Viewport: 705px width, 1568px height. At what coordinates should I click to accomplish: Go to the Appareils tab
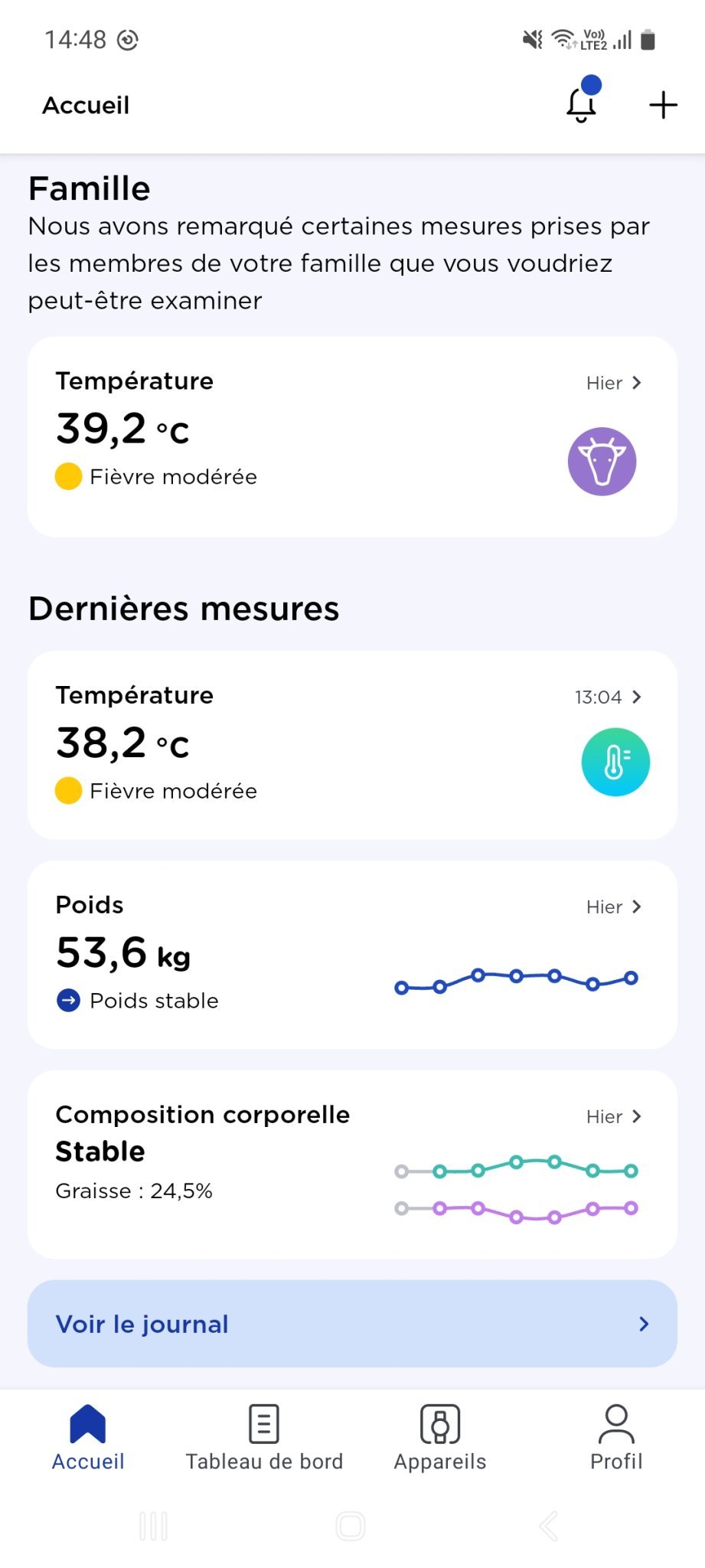click(440, 1438)
